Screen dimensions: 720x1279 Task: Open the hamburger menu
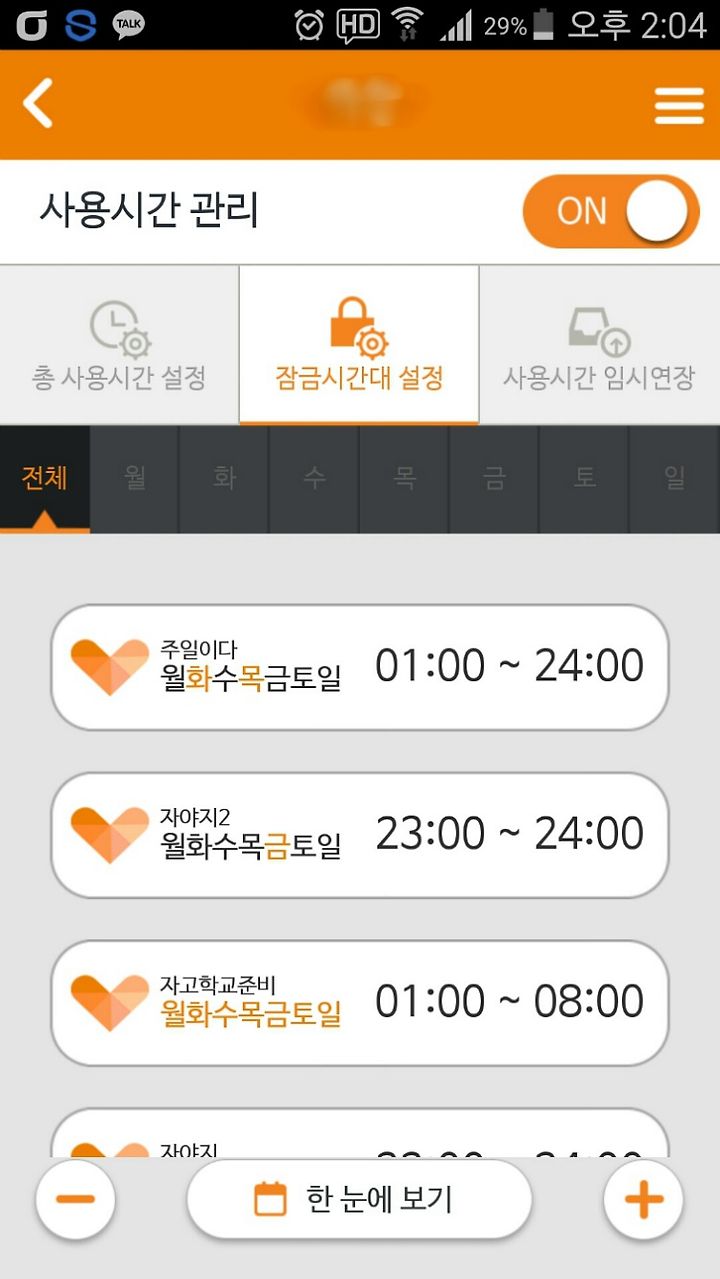click(679, 105)
